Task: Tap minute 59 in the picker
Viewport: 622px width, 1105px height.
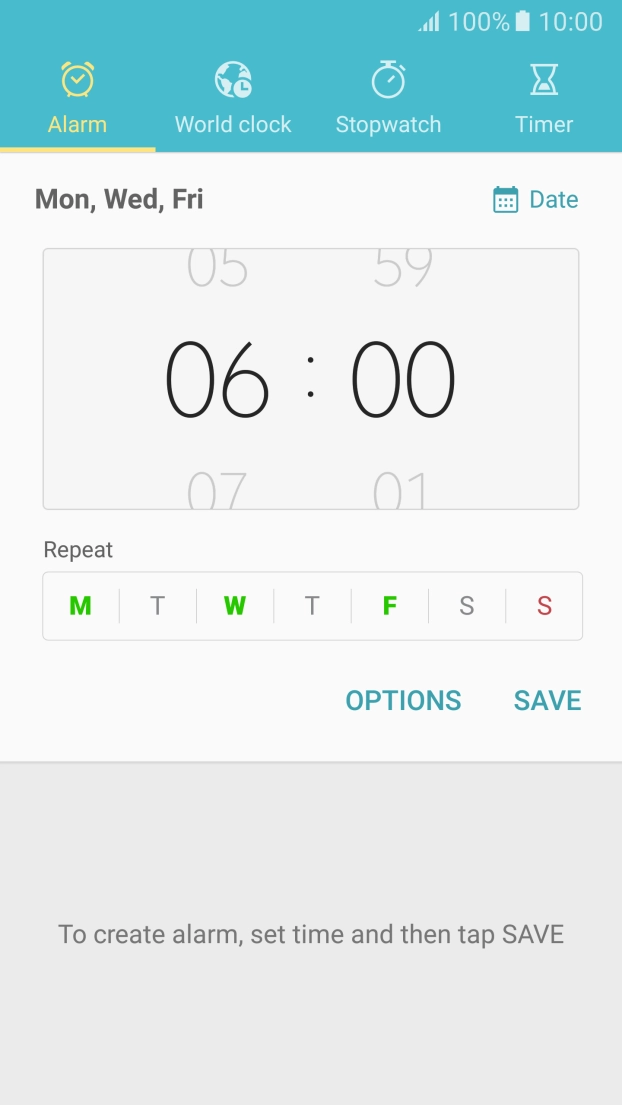Action: [402, 268]
